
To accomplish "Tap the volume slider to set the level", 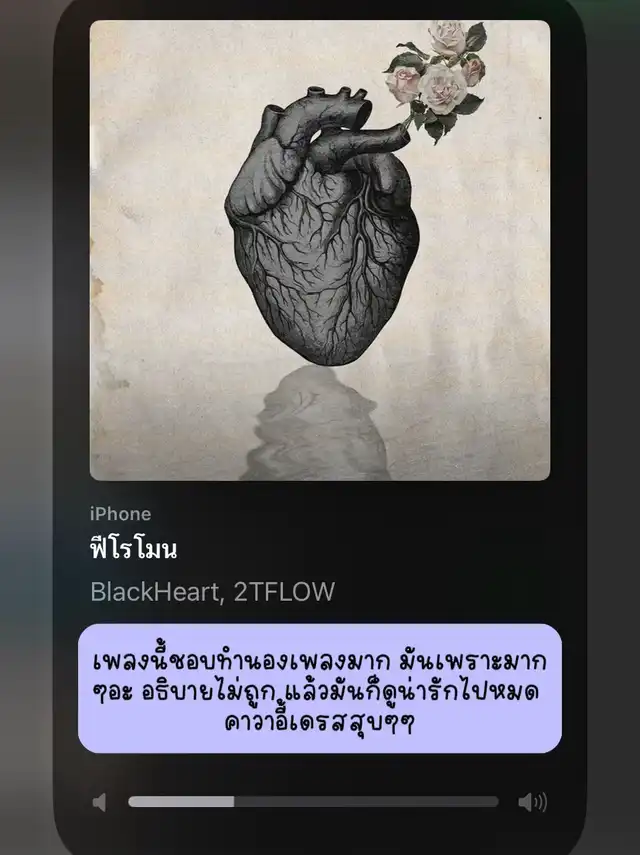I will coord(313,801).
